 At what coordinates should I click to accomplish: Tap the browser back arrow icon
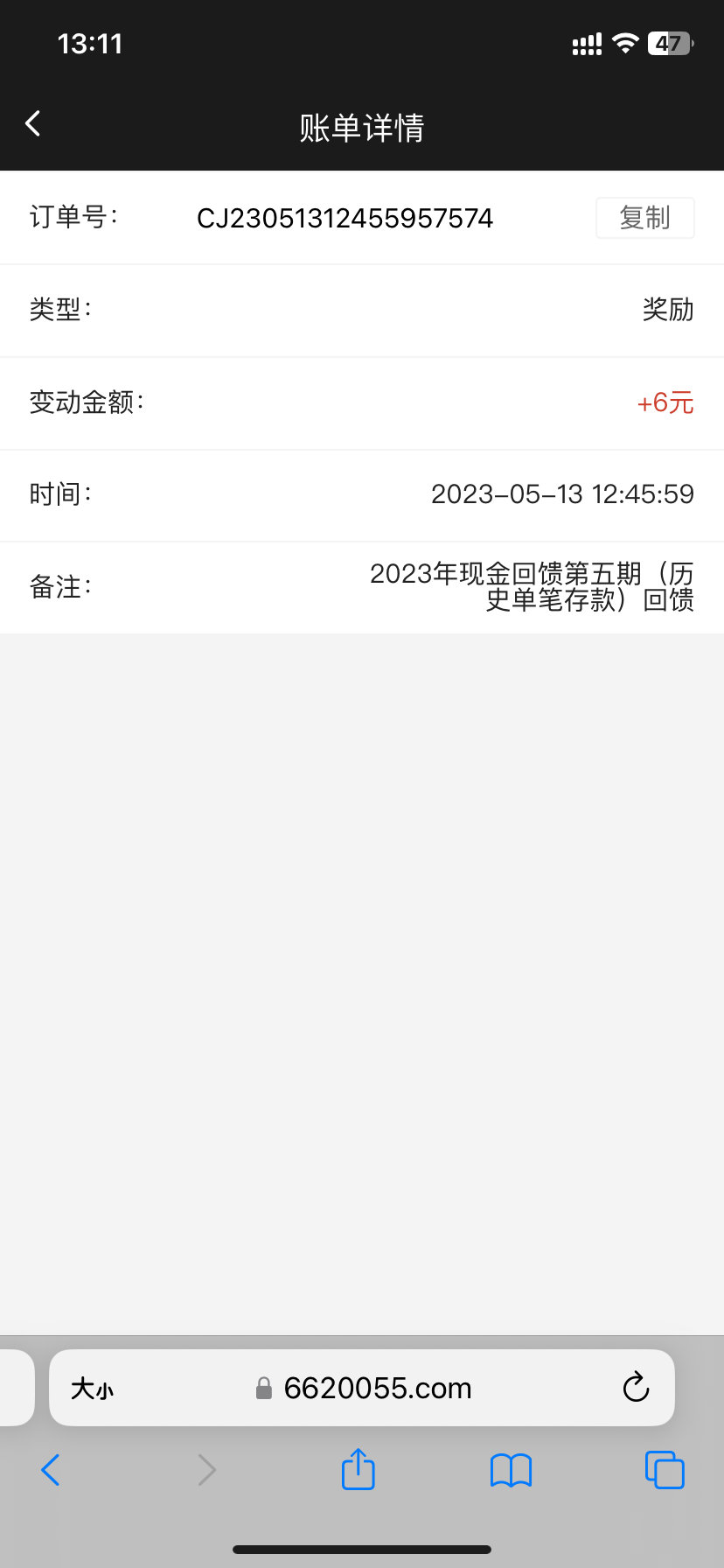50,1470
